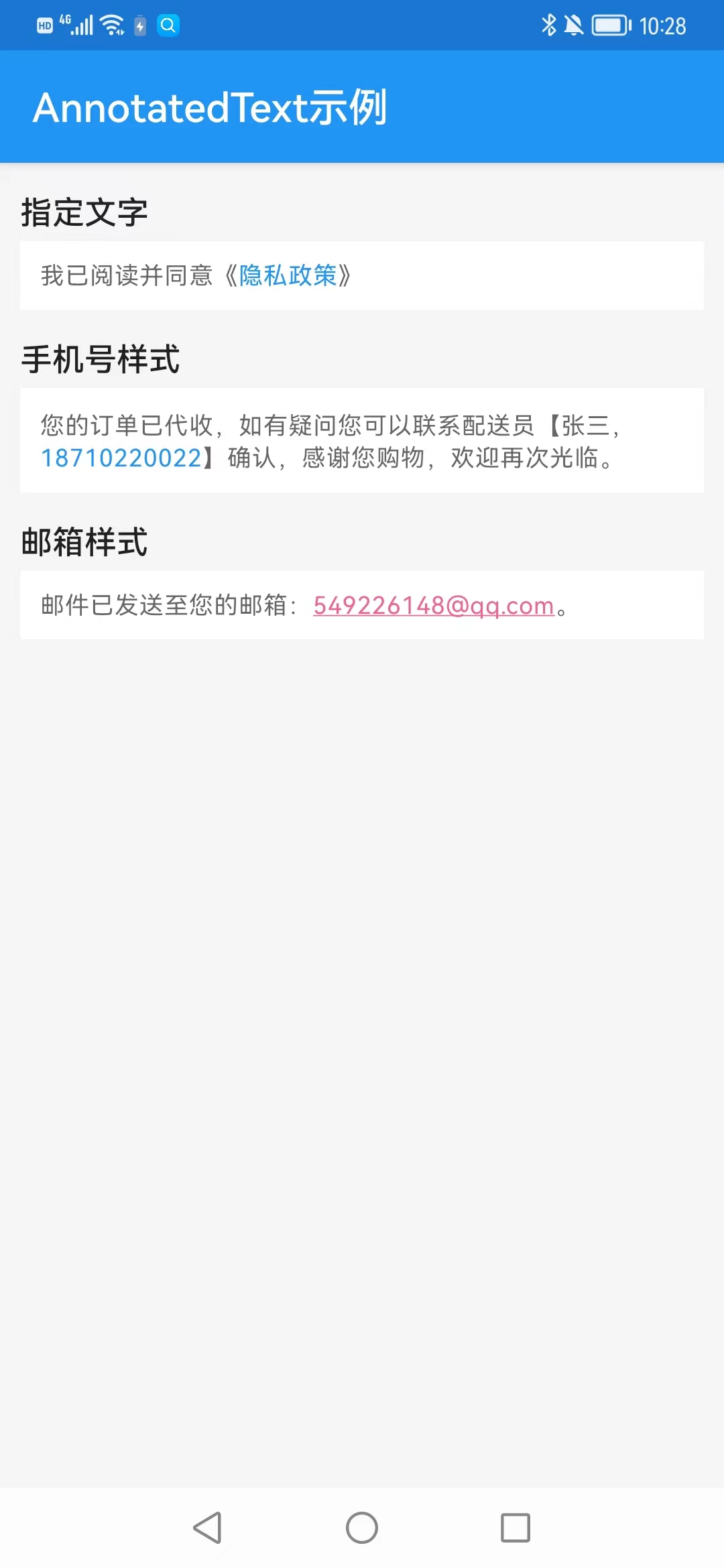Viewport: 724px width, 1568px height.
Task: Go back using the system back button
Action: point(207,1528)
